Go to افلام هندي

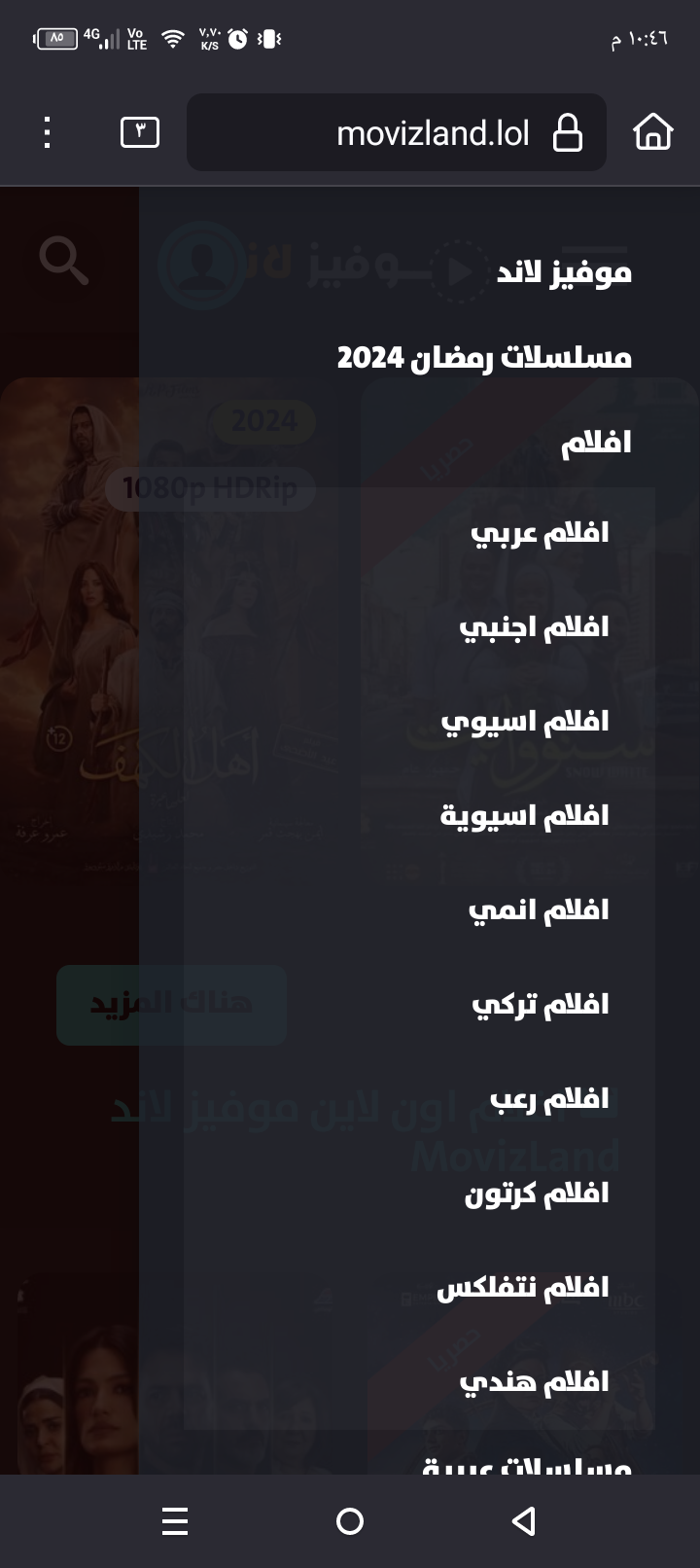click(x=534, y=1381)
